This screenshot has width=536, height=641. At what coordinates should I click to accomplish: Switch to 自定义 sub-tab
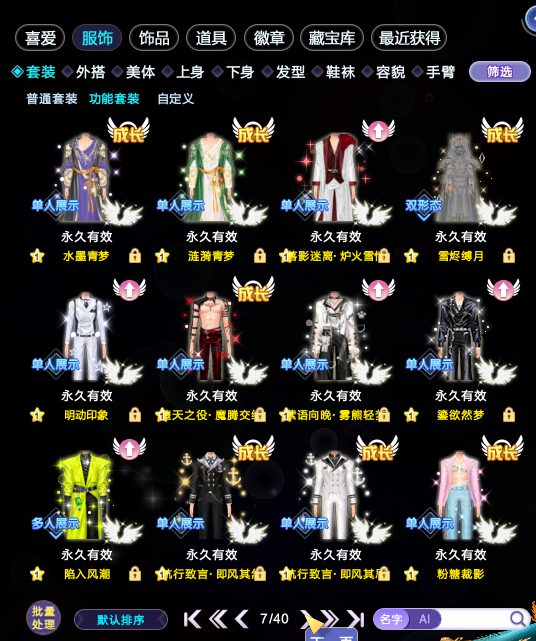click(175, 99)
